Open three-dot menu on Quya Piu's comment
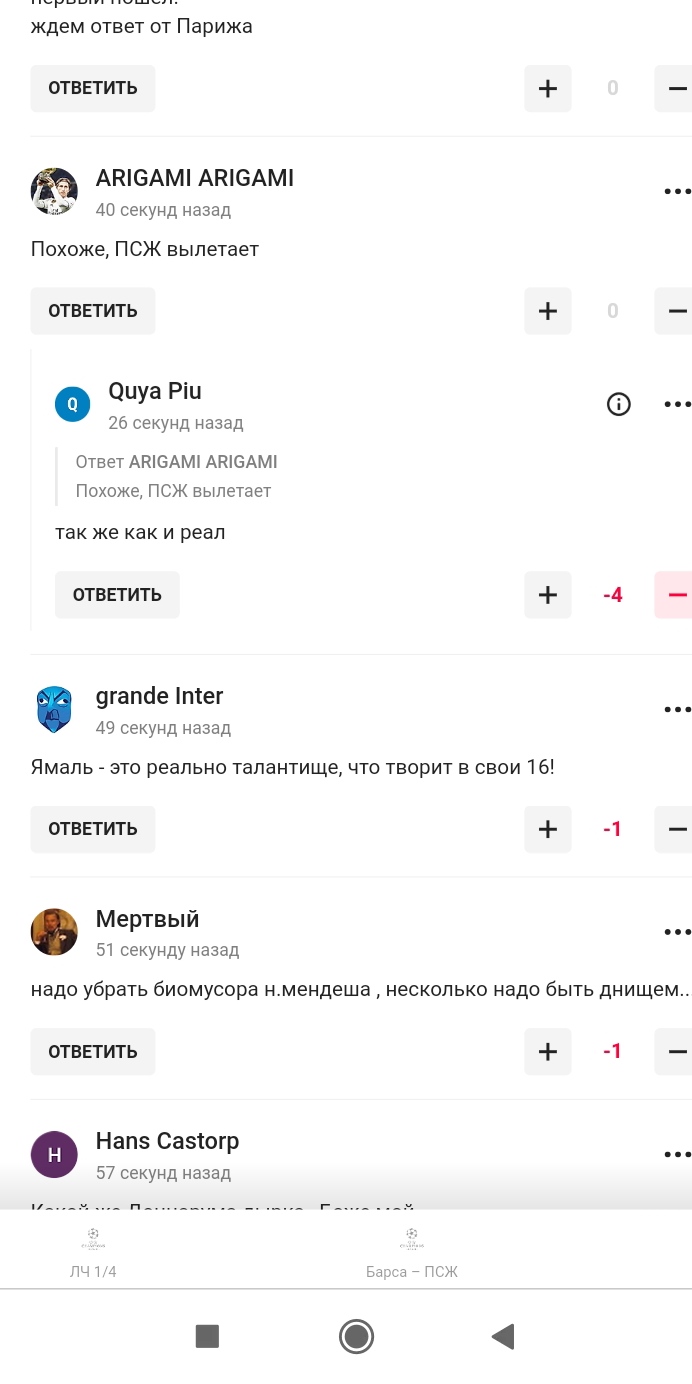Image resolution: width=692 pixels, height=1384 pixels. point(677,404)
